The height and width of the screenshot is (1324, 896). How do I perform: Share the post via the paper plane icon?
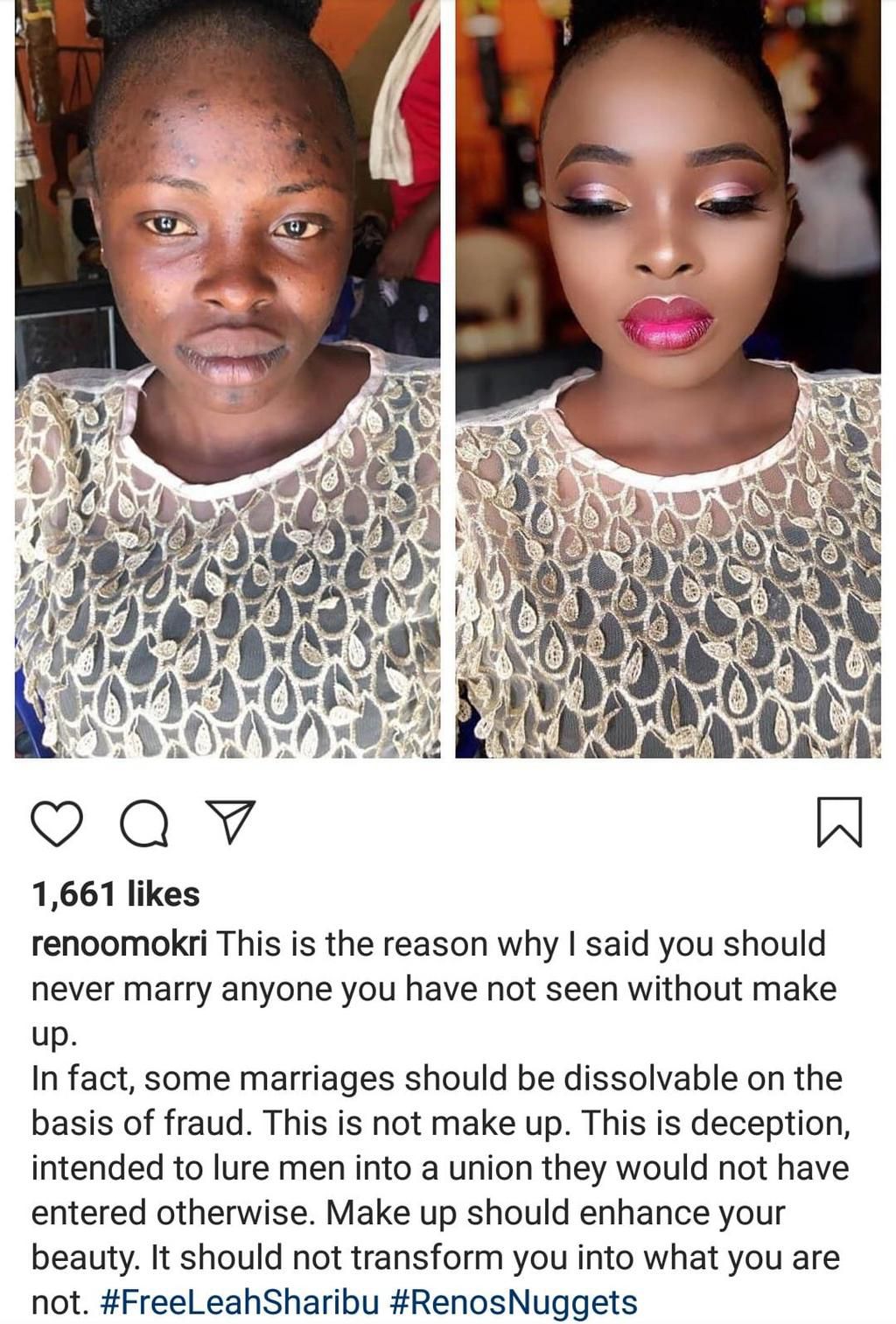pyautogui.click(x=229, y=822)
